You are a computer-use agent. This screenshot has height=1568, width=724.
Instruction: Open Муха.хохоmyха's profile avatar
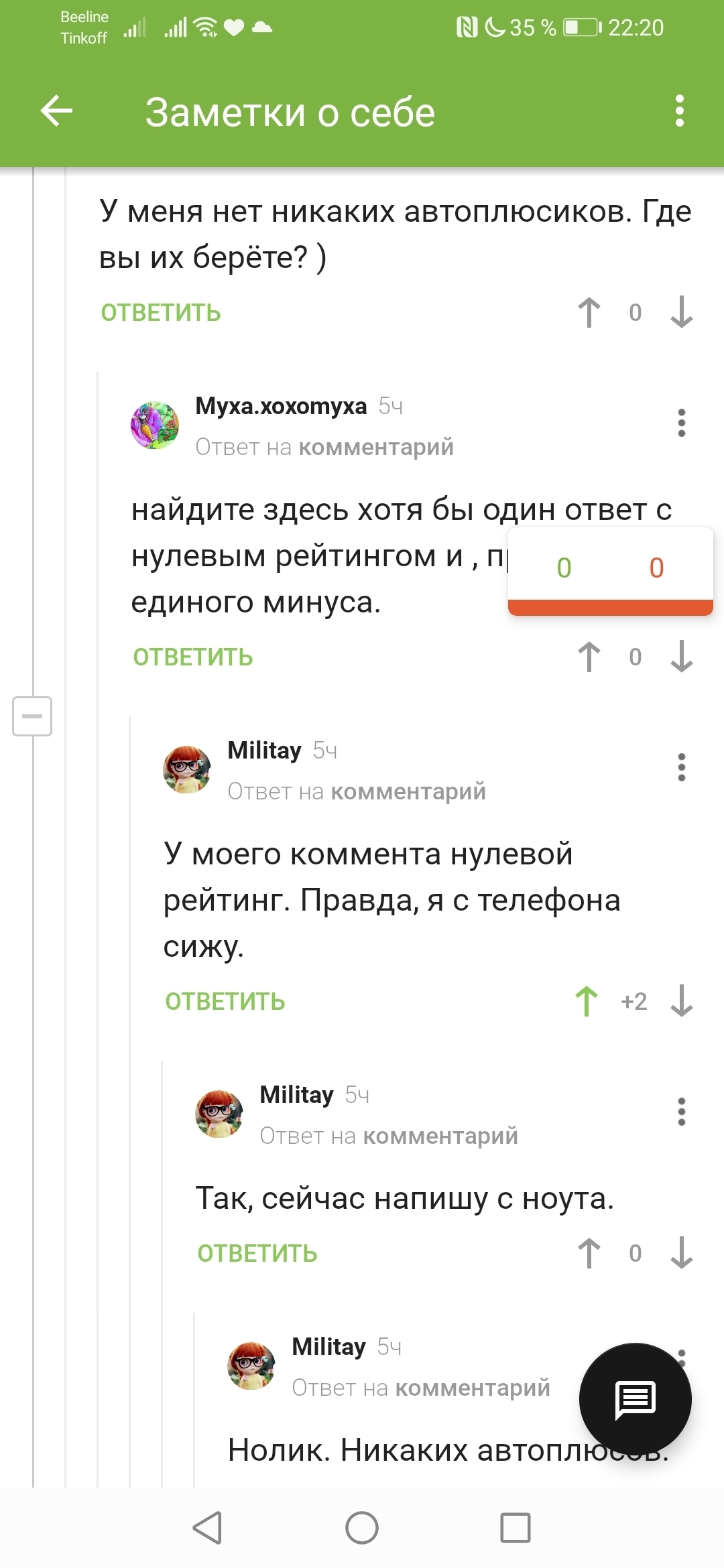pos(155,426)
